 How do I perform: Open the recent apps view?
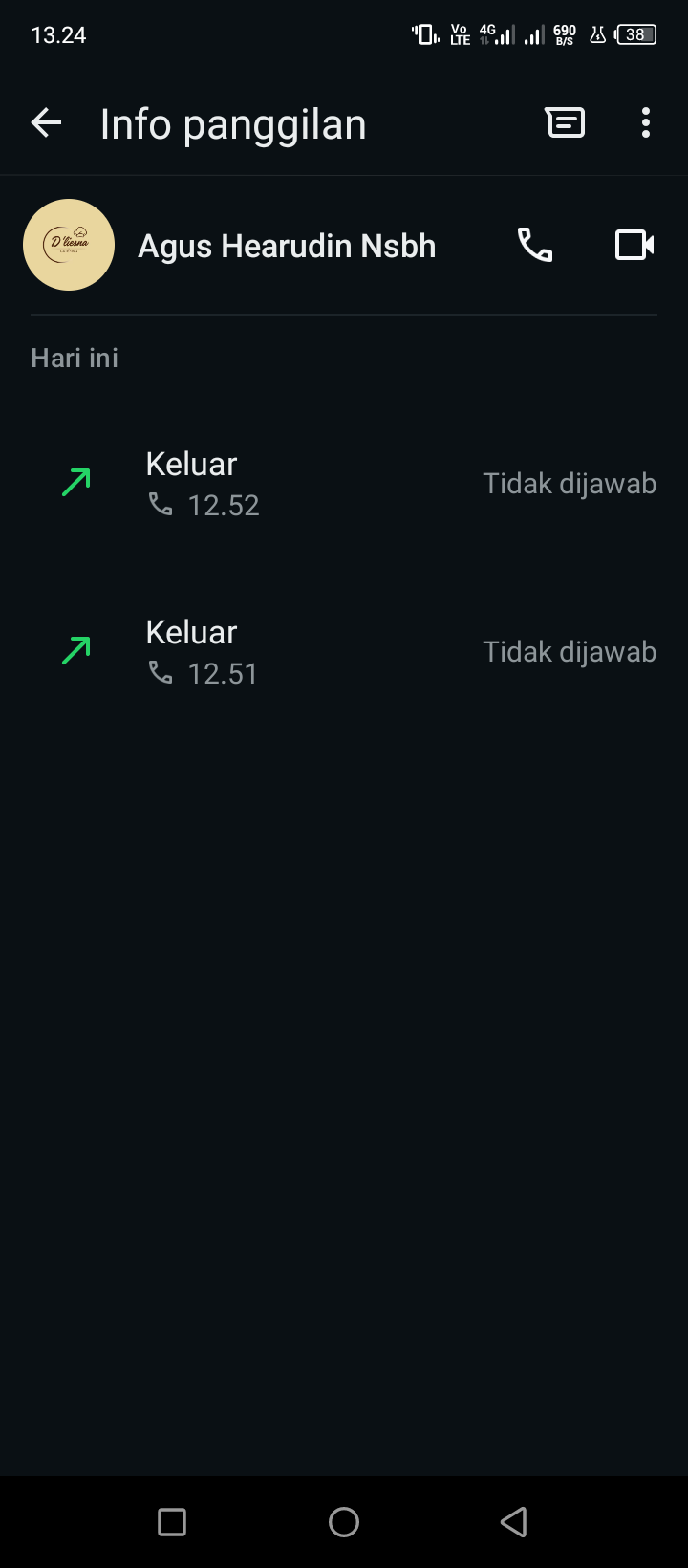[x=172, y=1521]
